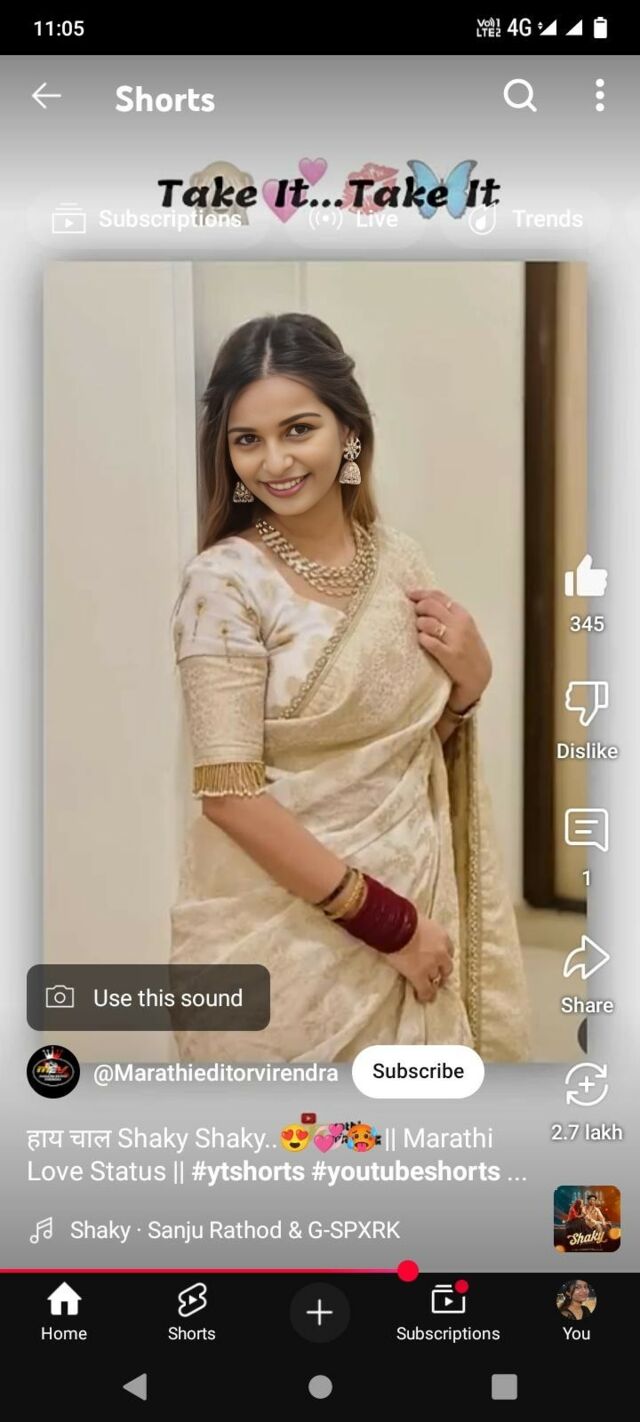This screenshot has height=1422, width=640.
Task: Open the Subscriptions chip at the top
Action: 147,219
